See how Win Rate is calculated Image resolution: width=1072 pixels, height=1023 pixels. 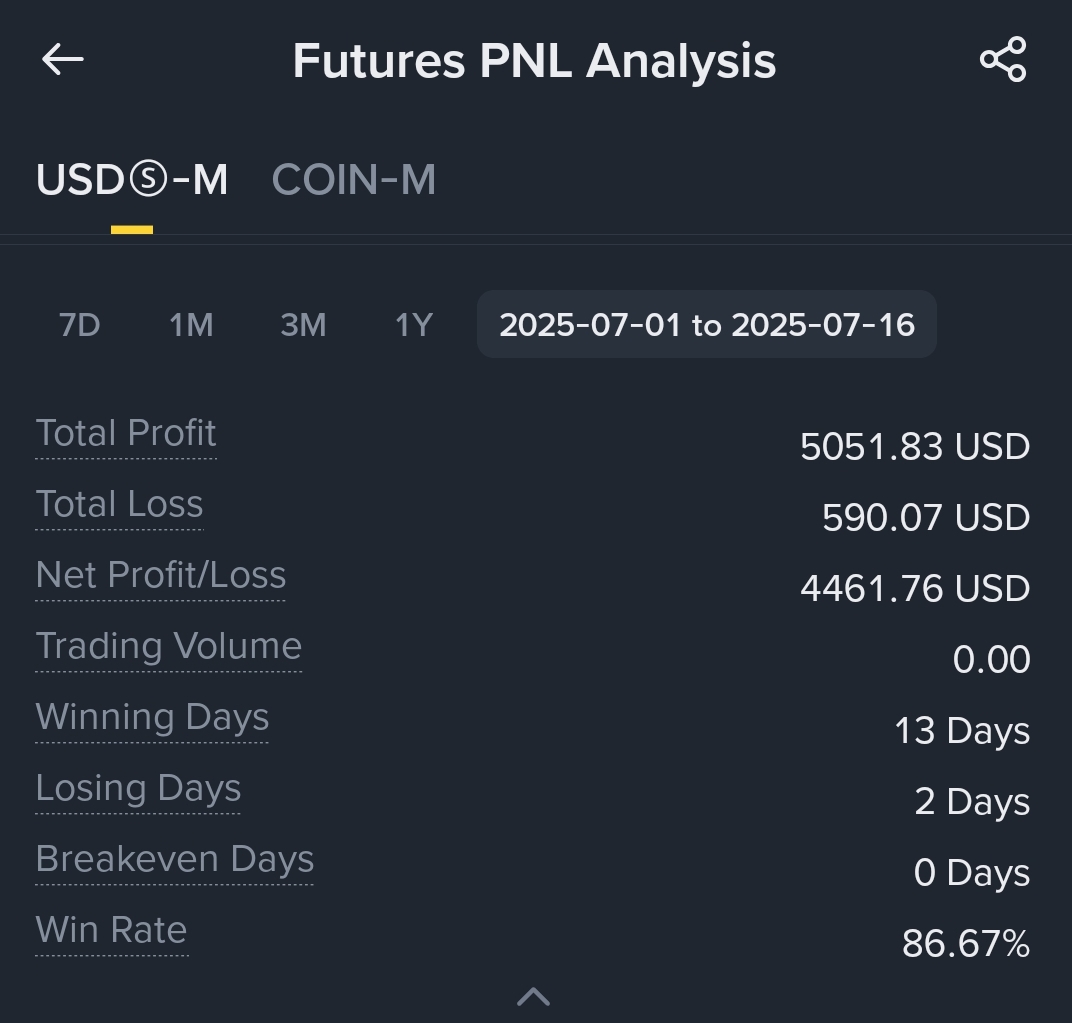coord(111,931)
